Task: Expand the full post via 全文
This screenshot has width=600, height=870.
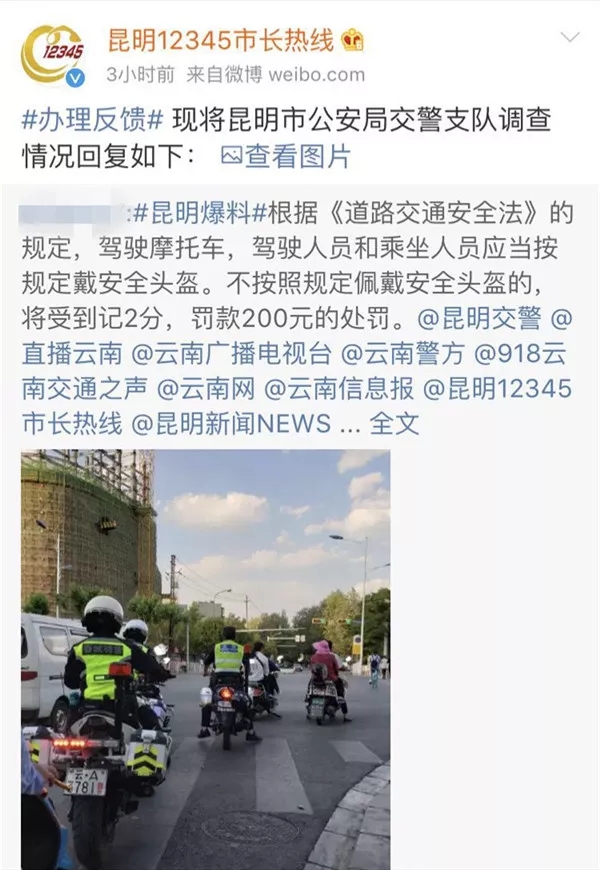Action: tap(394, 423)
